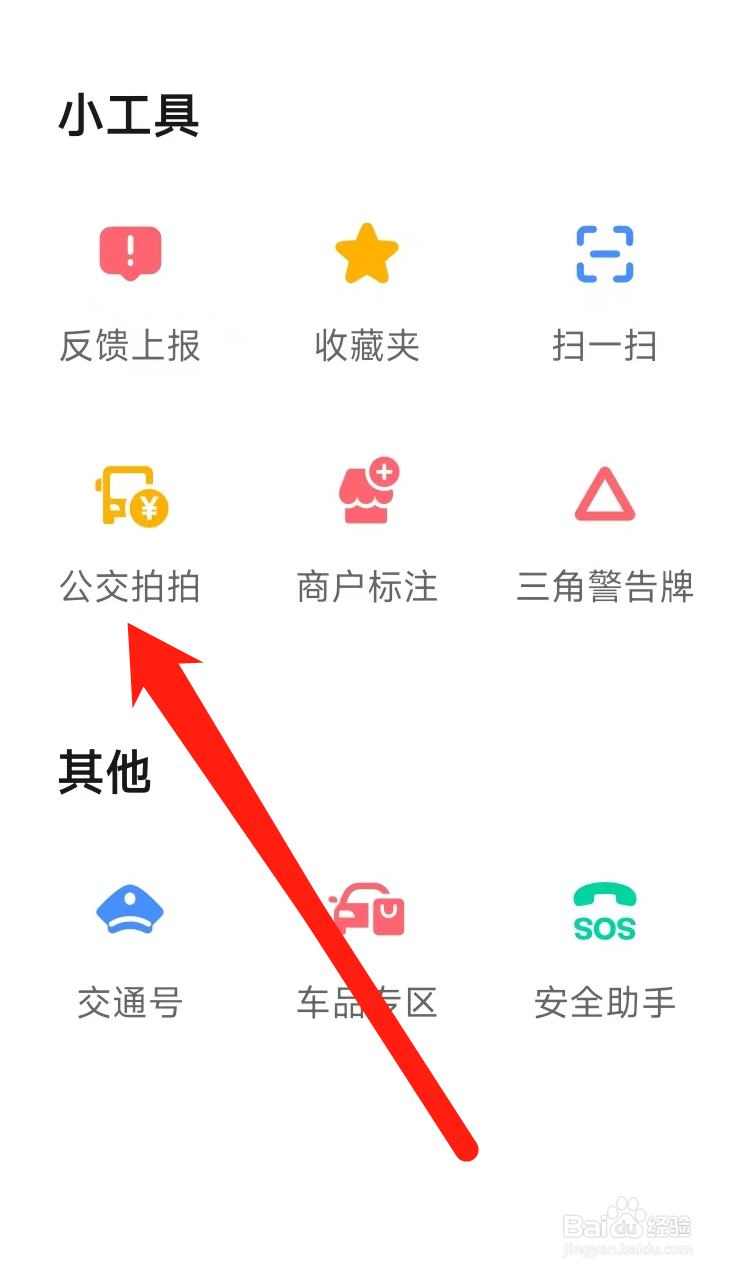Click the 反馈上报 text label
734x1275 pixels.
[x=130, y=346]
